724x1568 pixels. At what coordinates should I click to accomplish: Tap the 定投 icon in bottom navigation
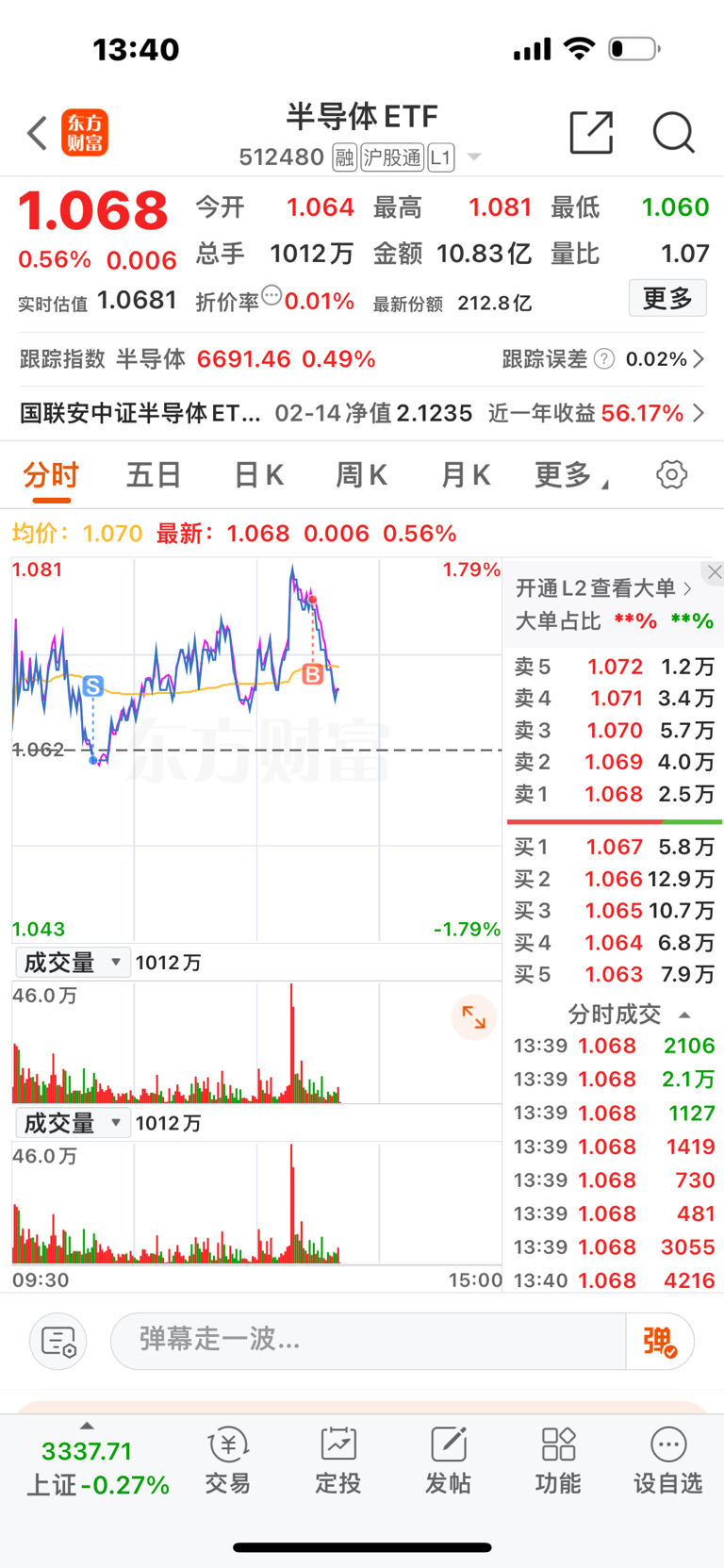point(337,1460)
